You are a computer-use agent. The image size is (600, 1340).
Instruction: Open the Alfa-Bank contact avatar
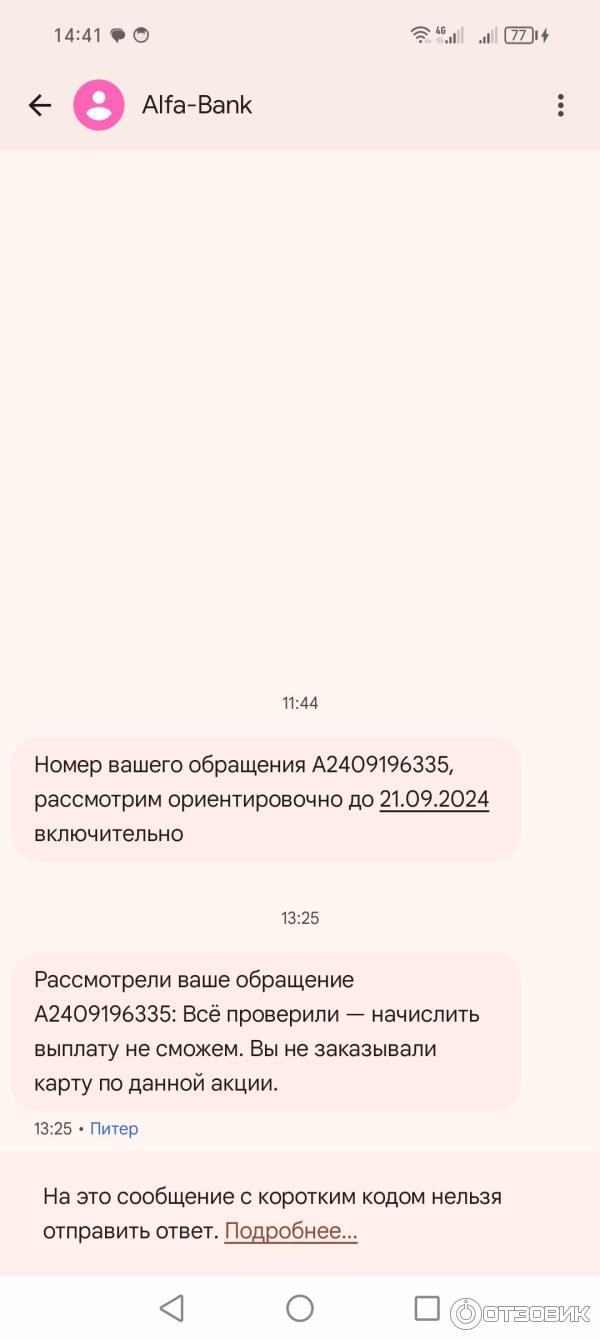[99, 105]
